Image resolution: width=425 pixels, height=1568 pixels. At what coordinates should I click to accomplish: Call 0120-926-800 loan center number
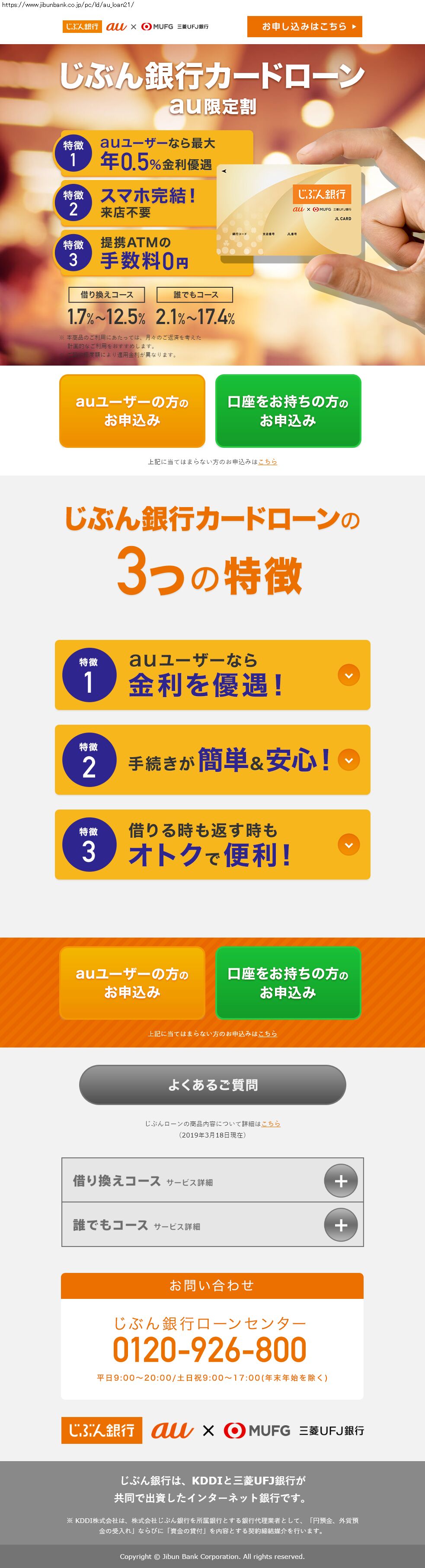(x=210, y=1350)
